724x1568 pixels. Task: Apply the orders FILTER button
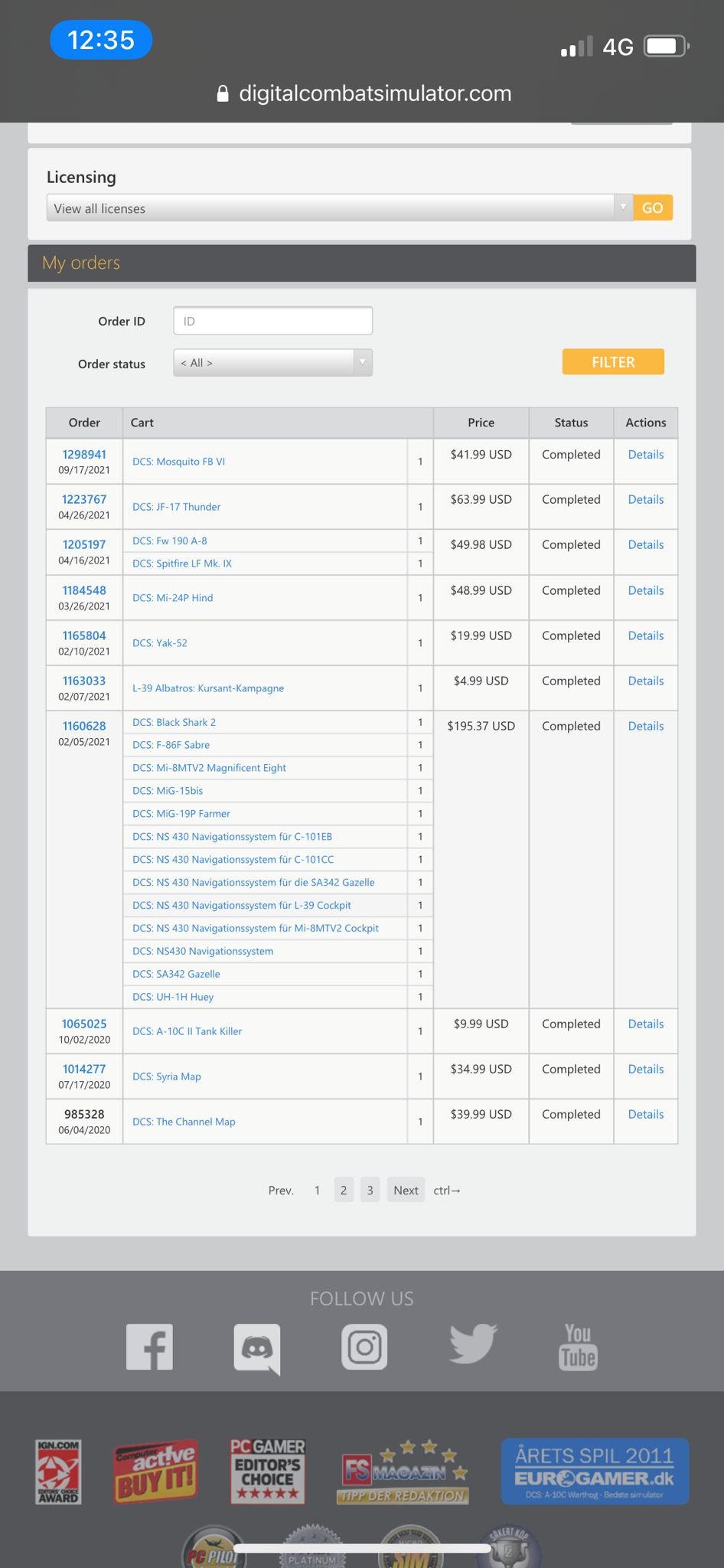(613, 362)
